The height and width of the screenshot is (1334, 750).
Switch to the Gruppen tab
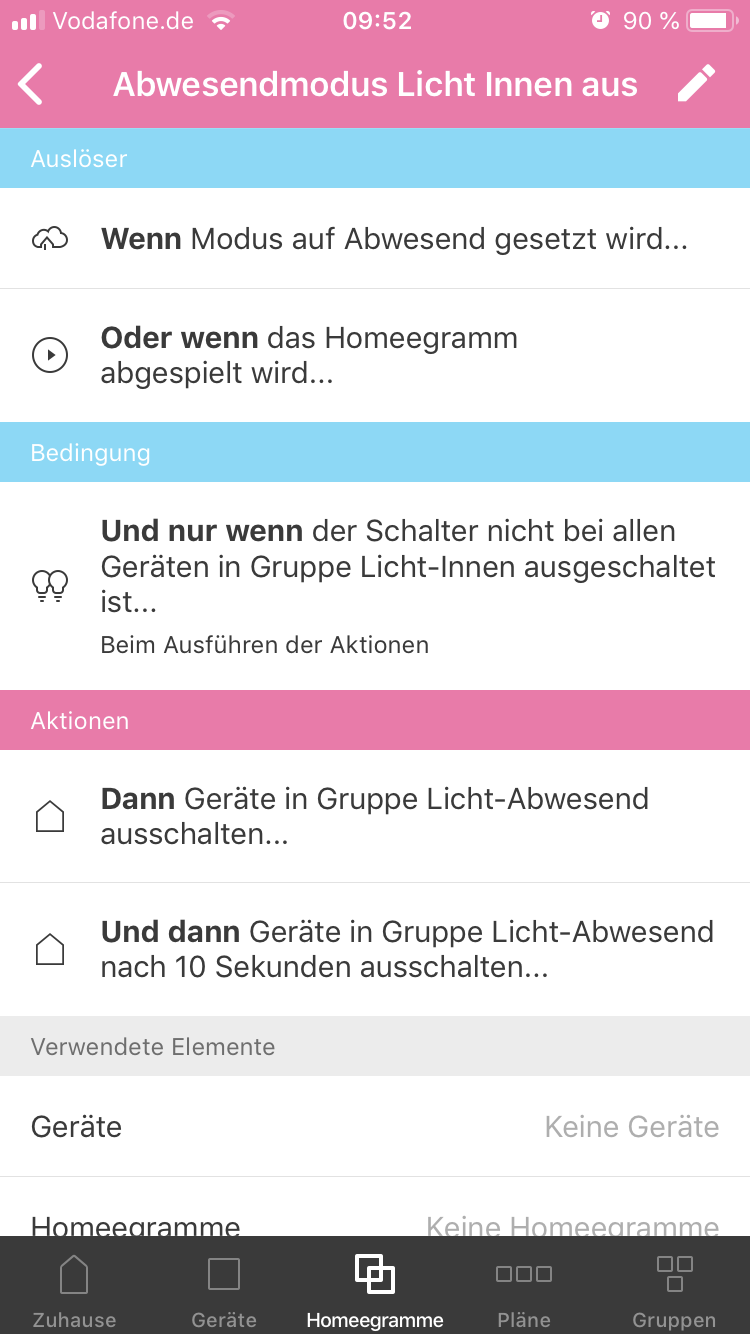pos(675,1290)
